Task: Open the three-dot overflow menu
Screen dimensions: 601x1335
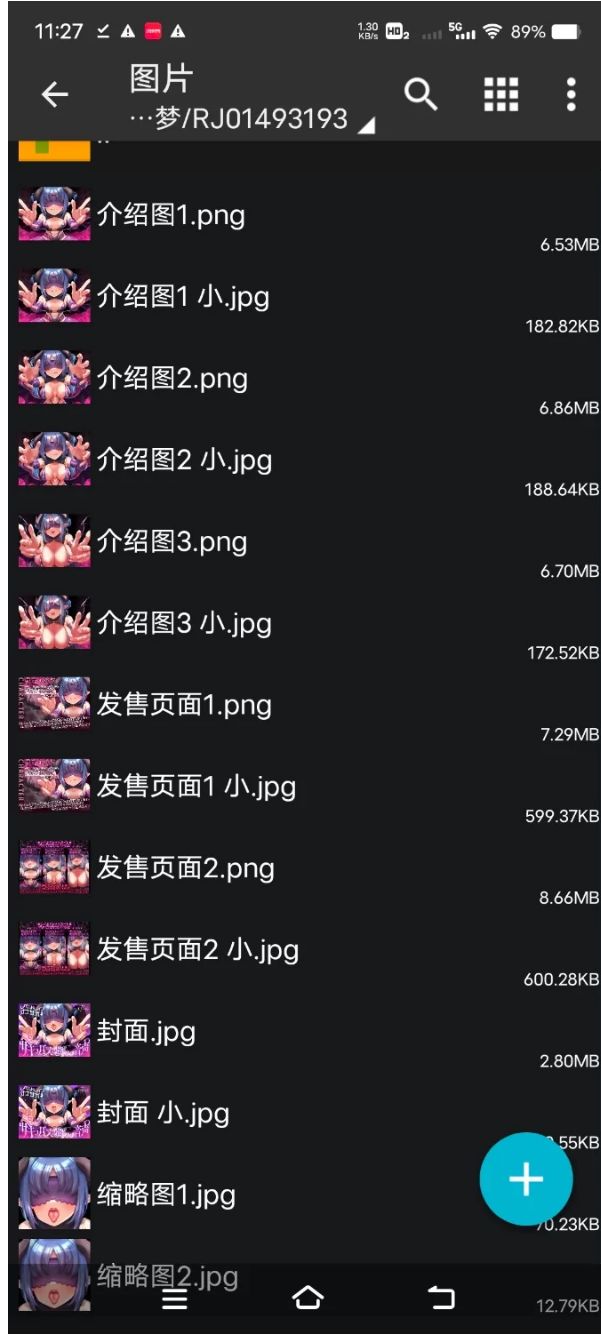Action: coord(571,94)
